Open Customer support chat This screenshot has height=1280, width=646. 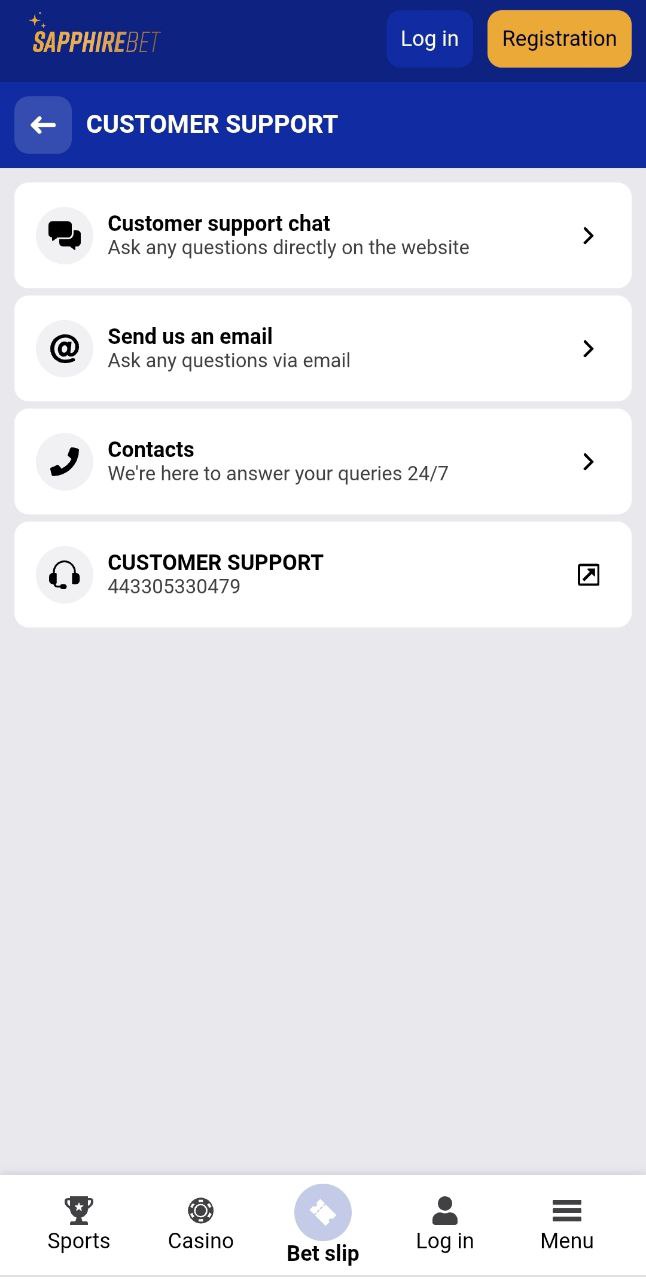coord(323,235)
